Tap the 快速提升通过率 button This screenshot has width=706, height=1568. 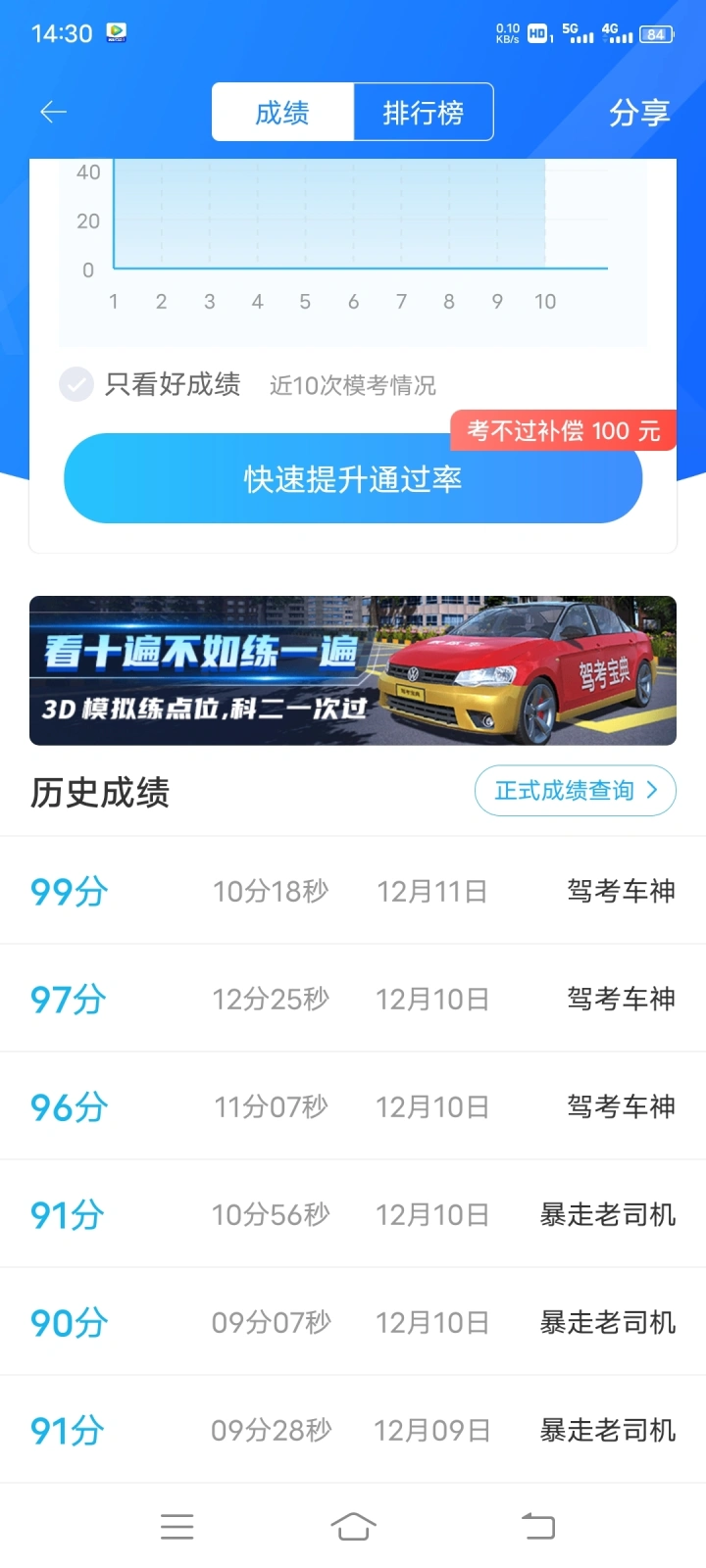tap(353, 479)
